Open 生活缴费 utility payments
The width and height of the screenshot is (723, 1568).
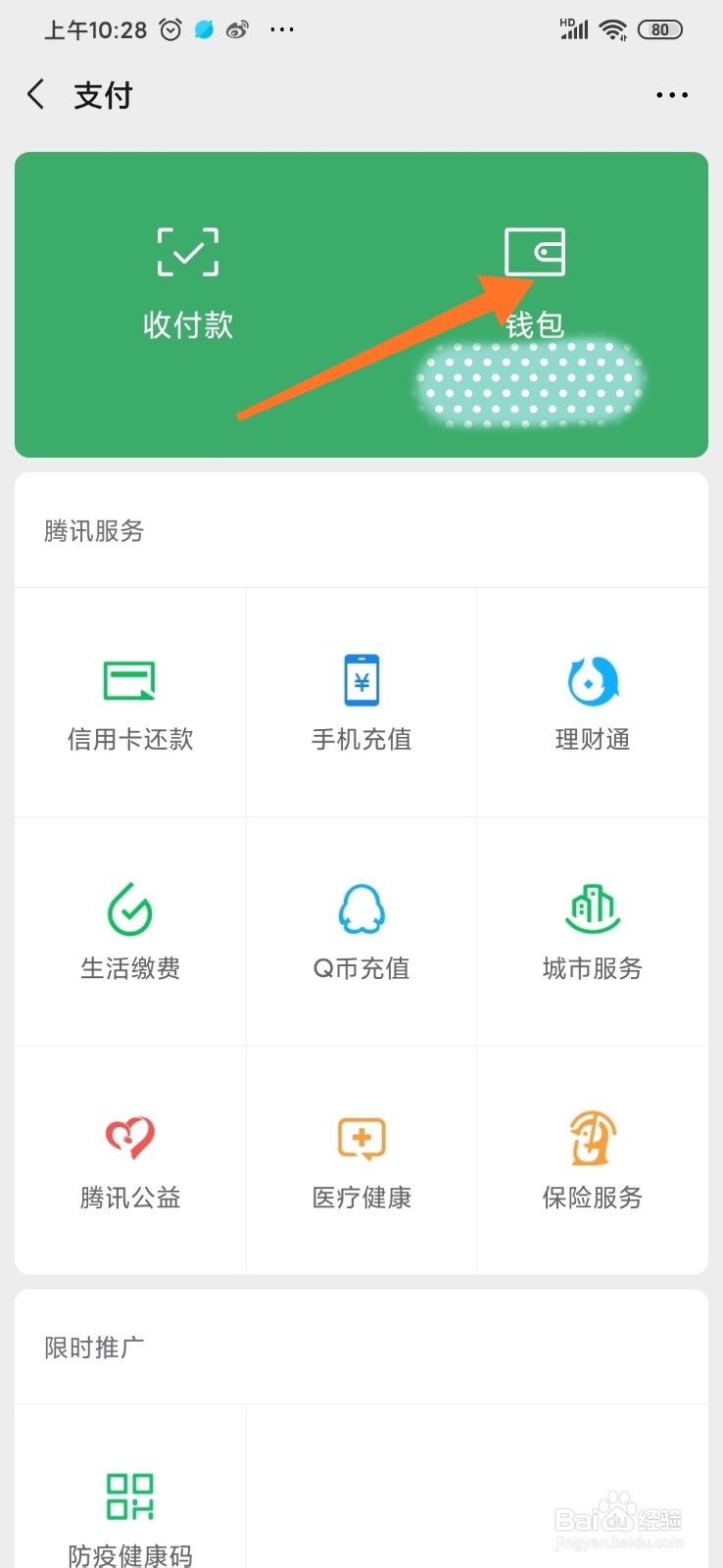pyautogui.click(x=130, y=932)
